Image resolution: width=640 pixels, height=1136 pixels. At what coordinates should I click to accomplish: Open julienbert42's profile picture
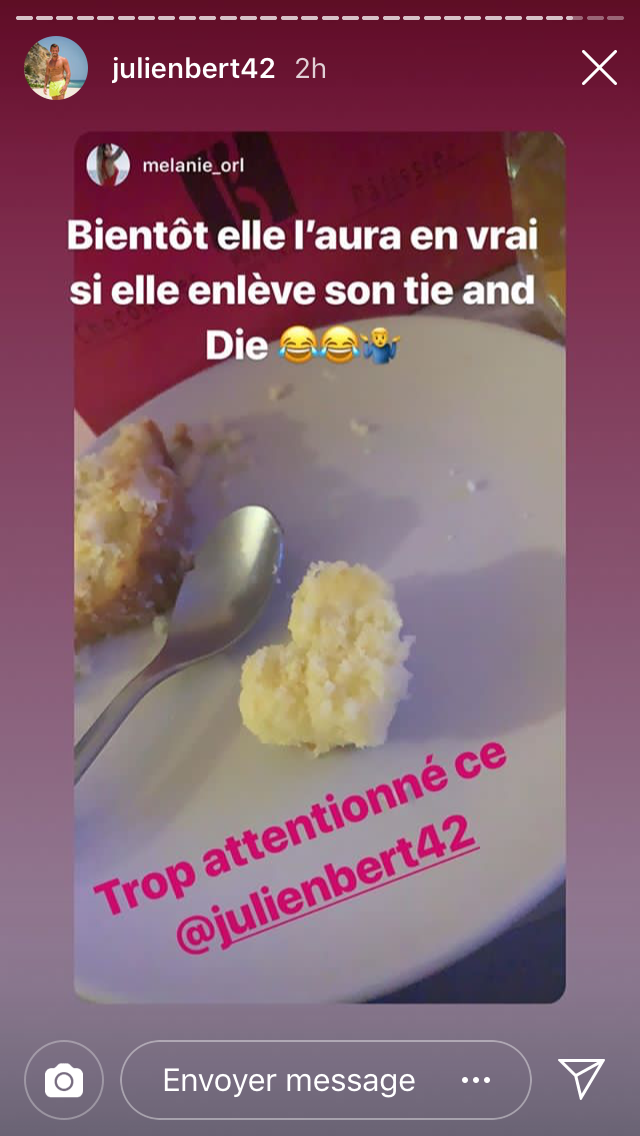click(x=56, y=68)
